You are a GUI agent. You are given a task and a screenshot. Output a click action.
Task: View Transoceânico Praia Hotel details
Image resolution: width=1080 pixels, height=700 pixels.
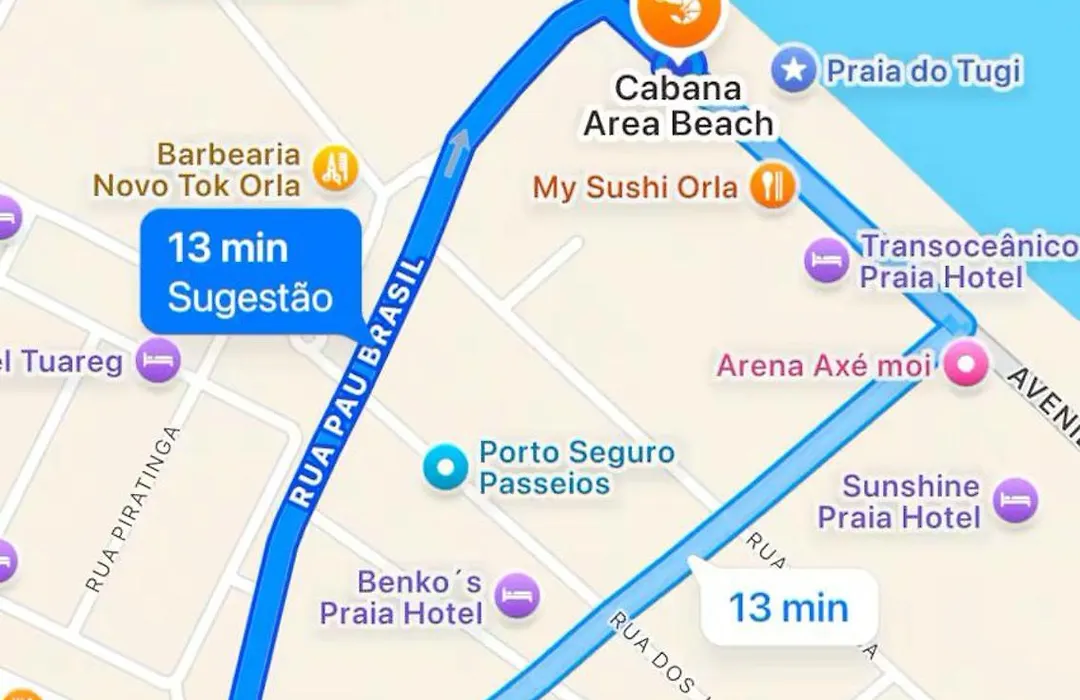pyautogui.click(x=826, y=262)
